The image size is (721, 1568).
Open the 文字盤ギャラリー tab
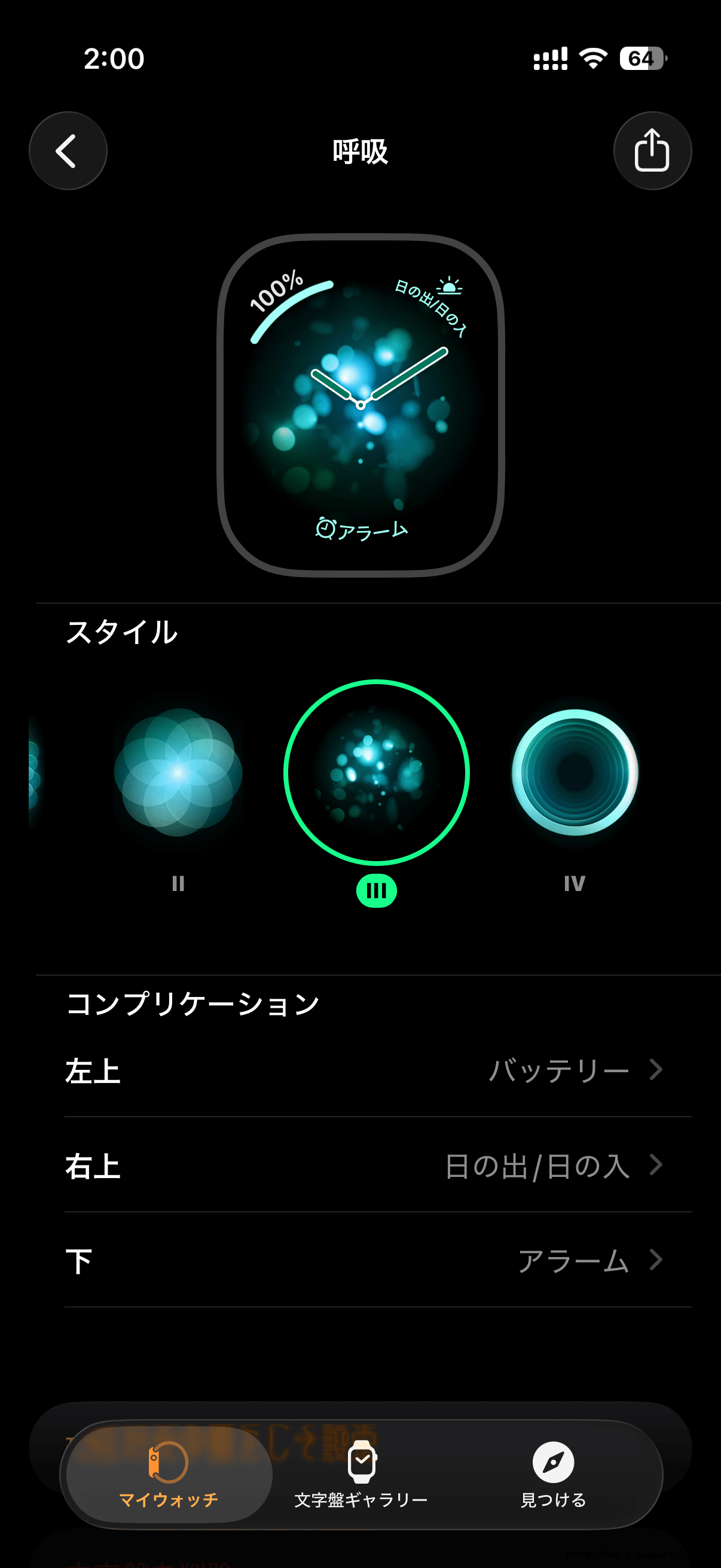click(x=361, y=1473)
